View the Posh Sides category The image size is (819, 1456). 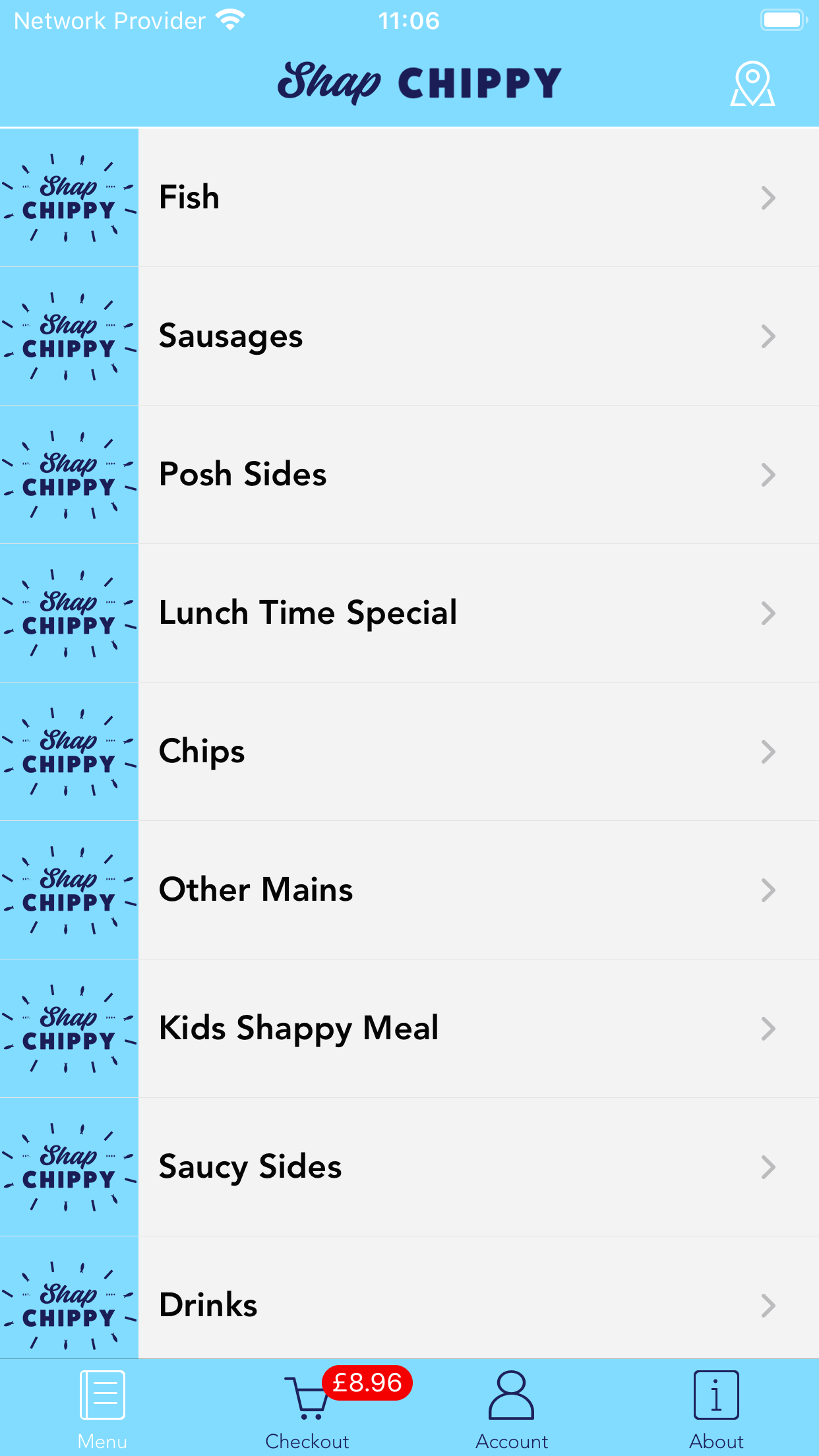[409, 475]
